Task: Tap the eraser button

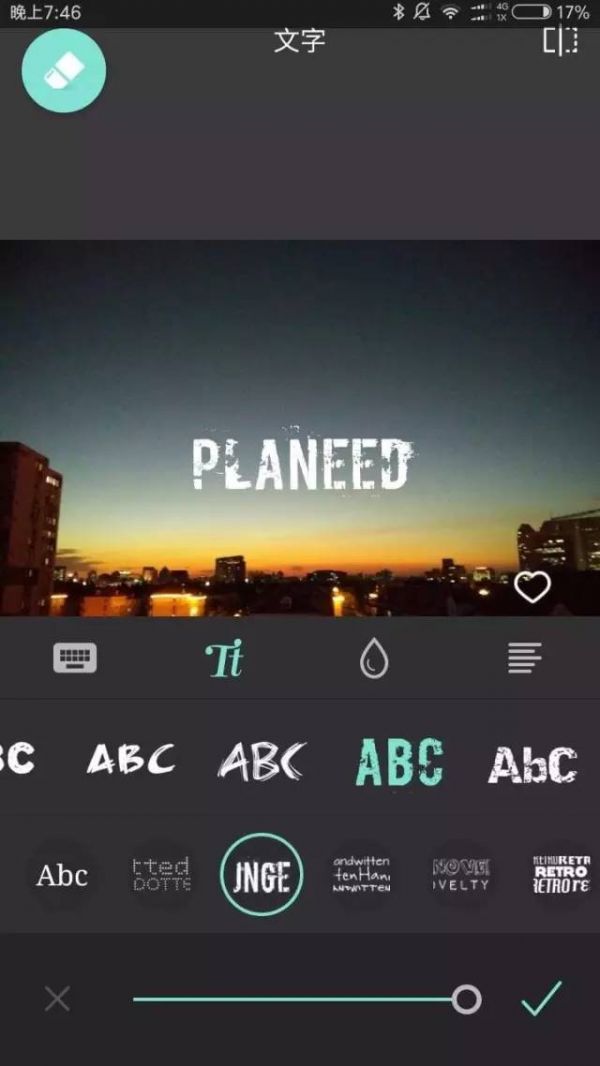Action: 64,69
